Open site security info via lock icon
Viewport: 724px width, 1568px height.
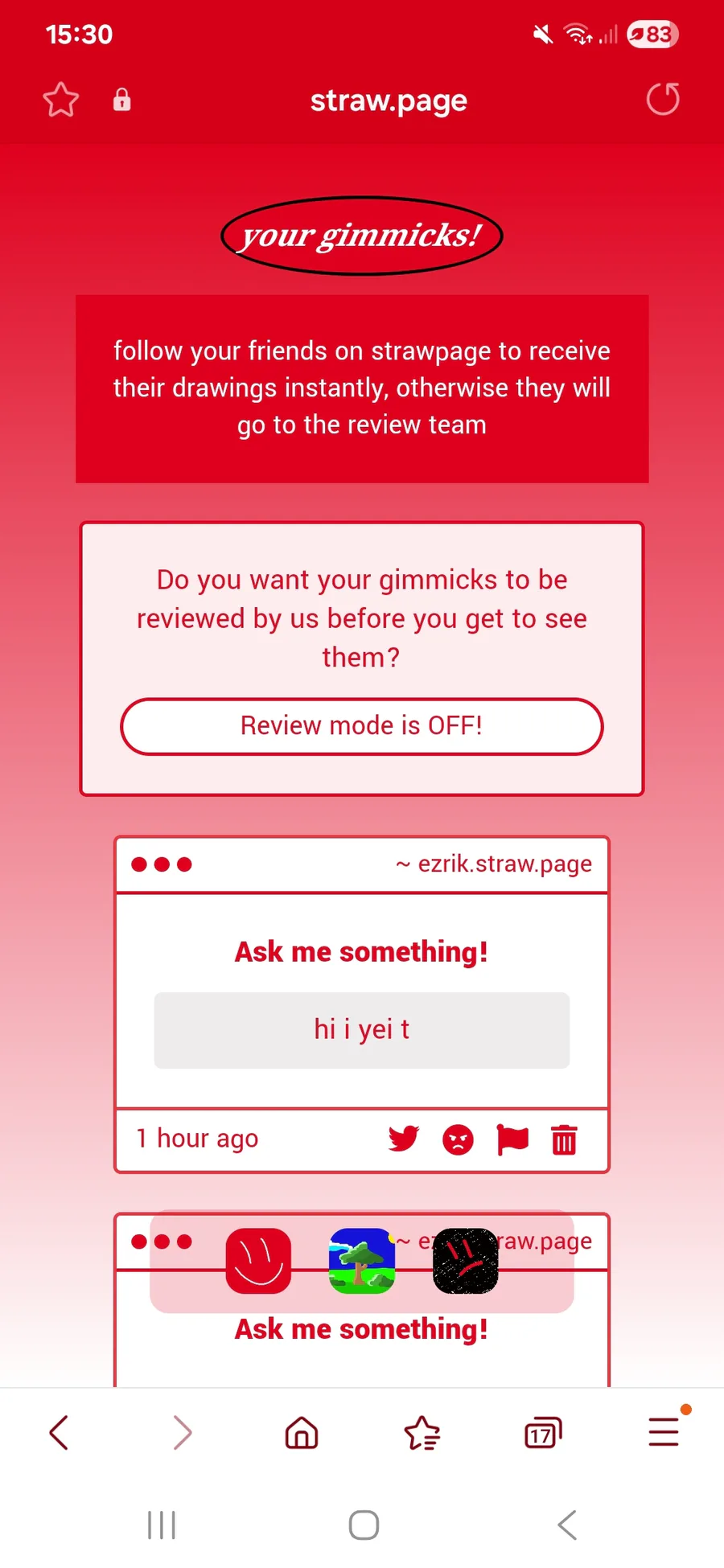(121, 100)
